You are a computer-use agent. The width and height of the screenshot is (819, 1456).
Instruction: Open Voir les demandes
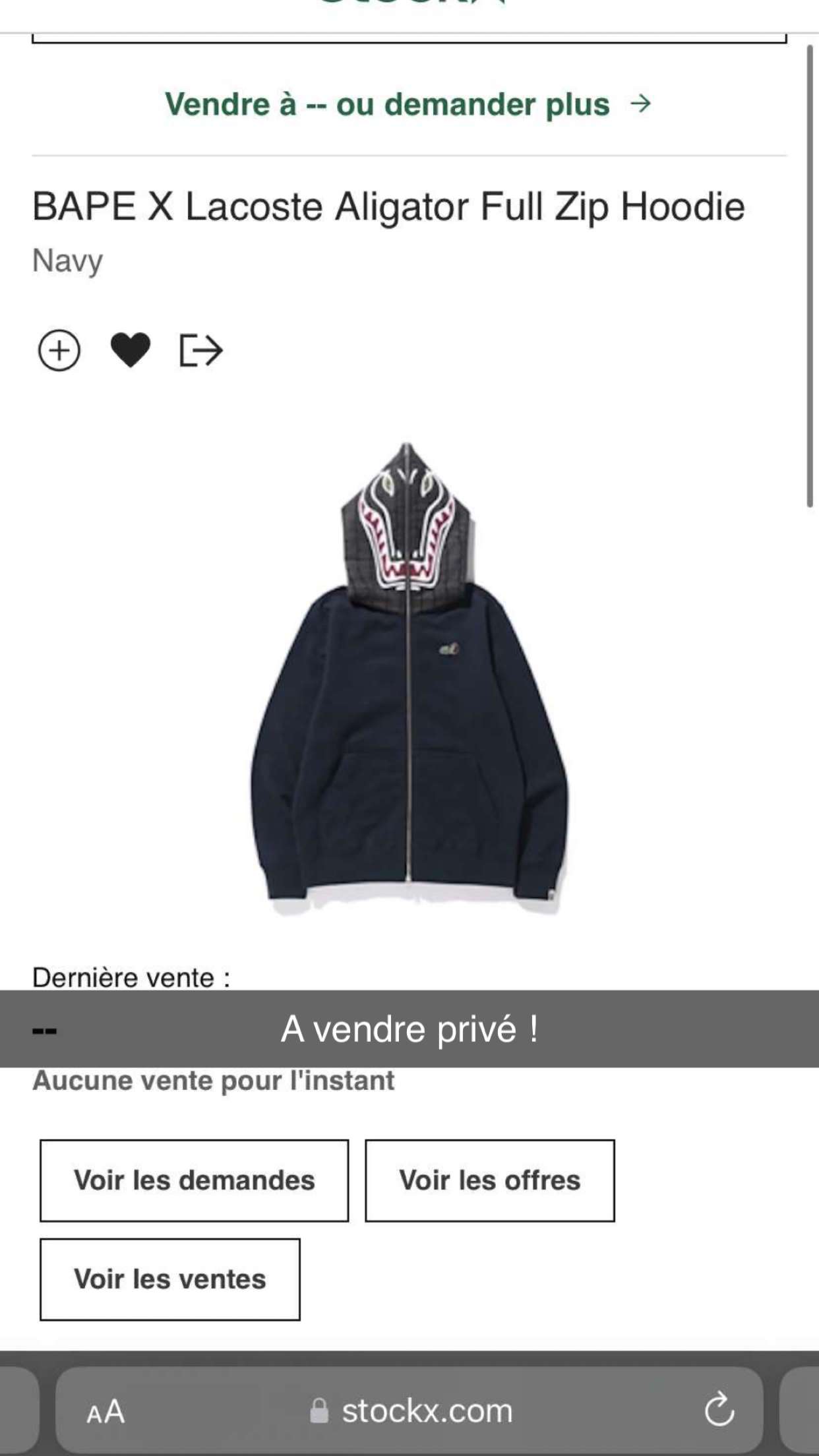[x=195, y=1180]
